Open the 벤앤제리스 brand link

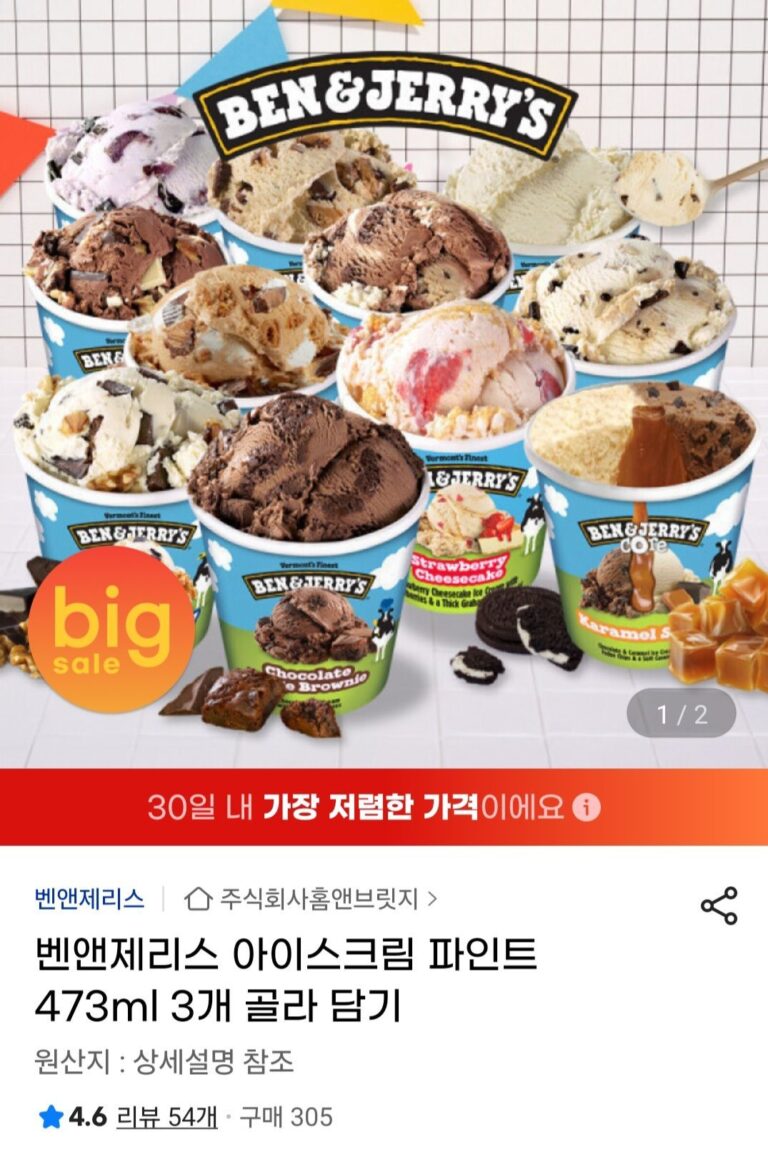point(89,898)
